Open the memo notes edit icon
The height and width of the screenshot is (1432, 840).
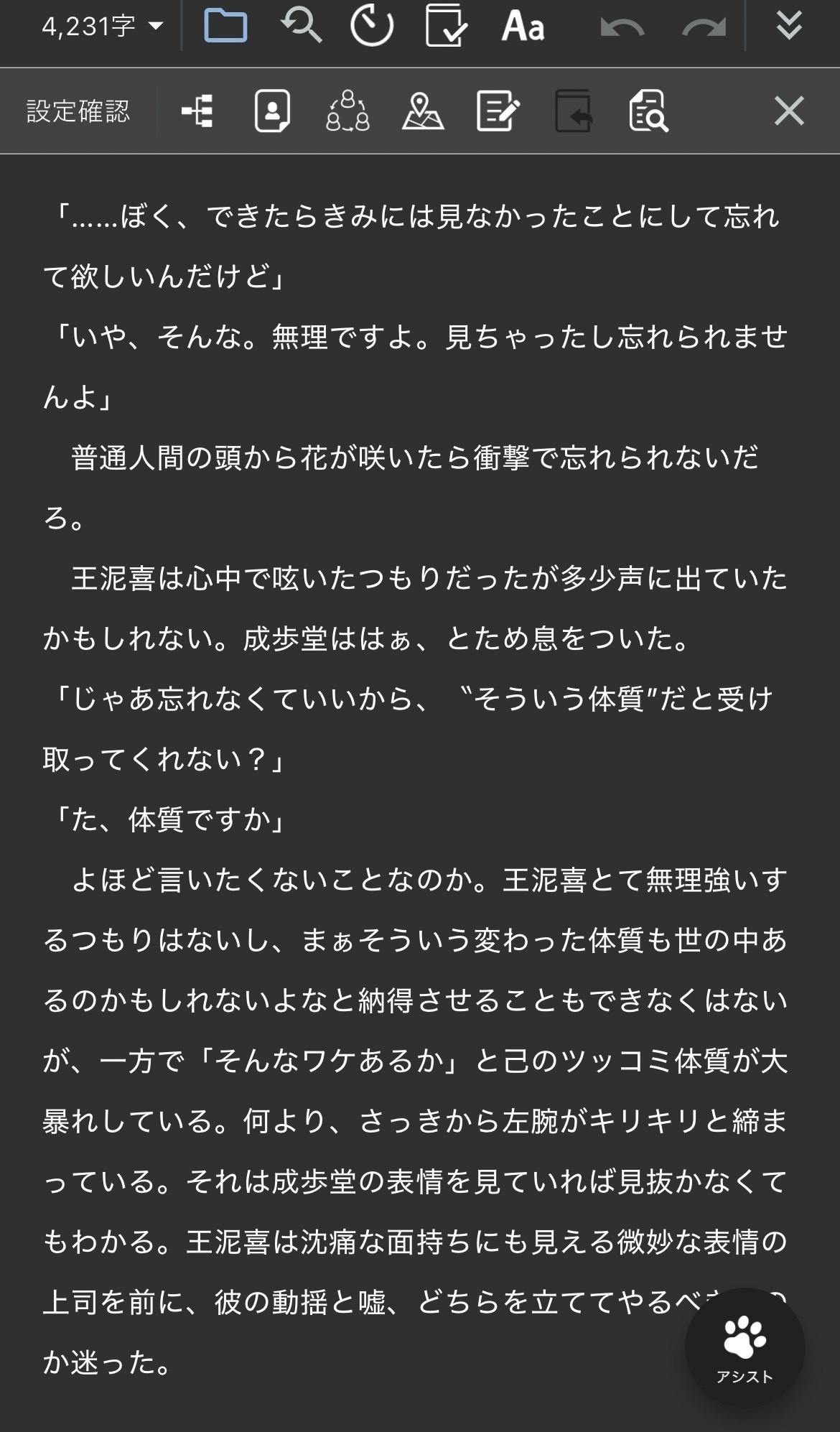[x=498, y=111]
